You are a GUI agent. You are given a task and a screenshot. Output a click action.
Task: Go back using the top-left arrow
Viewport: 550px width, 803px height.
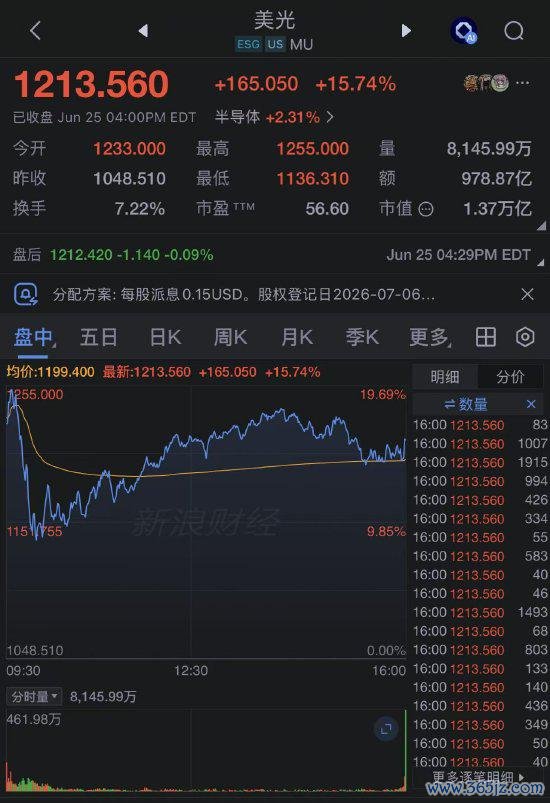(35, 31)
